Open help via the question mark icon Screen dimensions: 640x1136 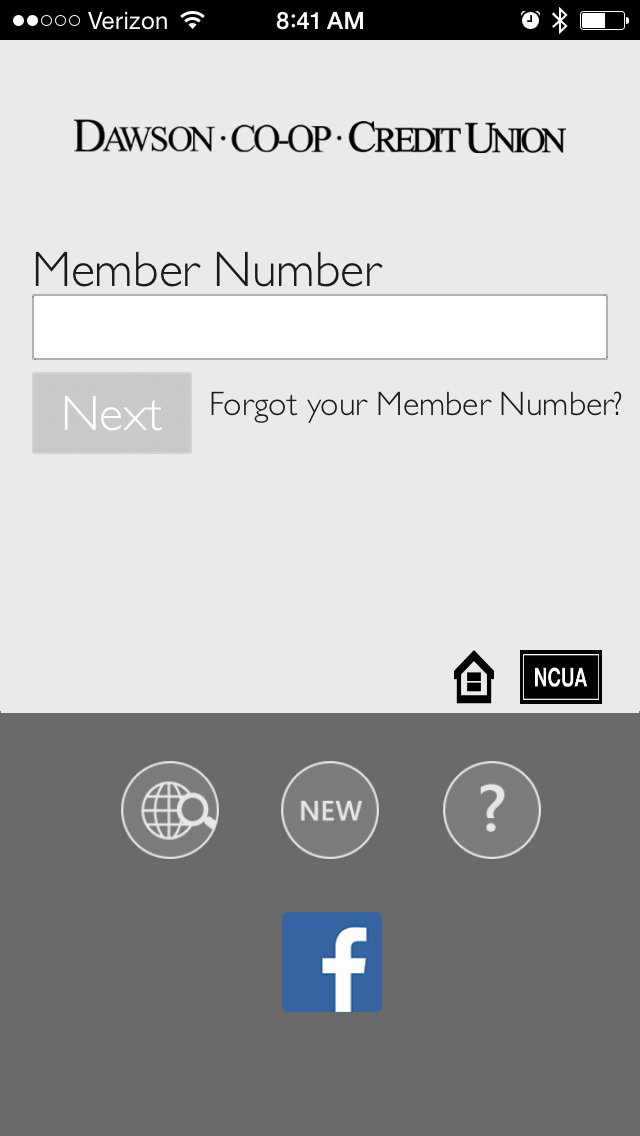[x=491, y=810]
